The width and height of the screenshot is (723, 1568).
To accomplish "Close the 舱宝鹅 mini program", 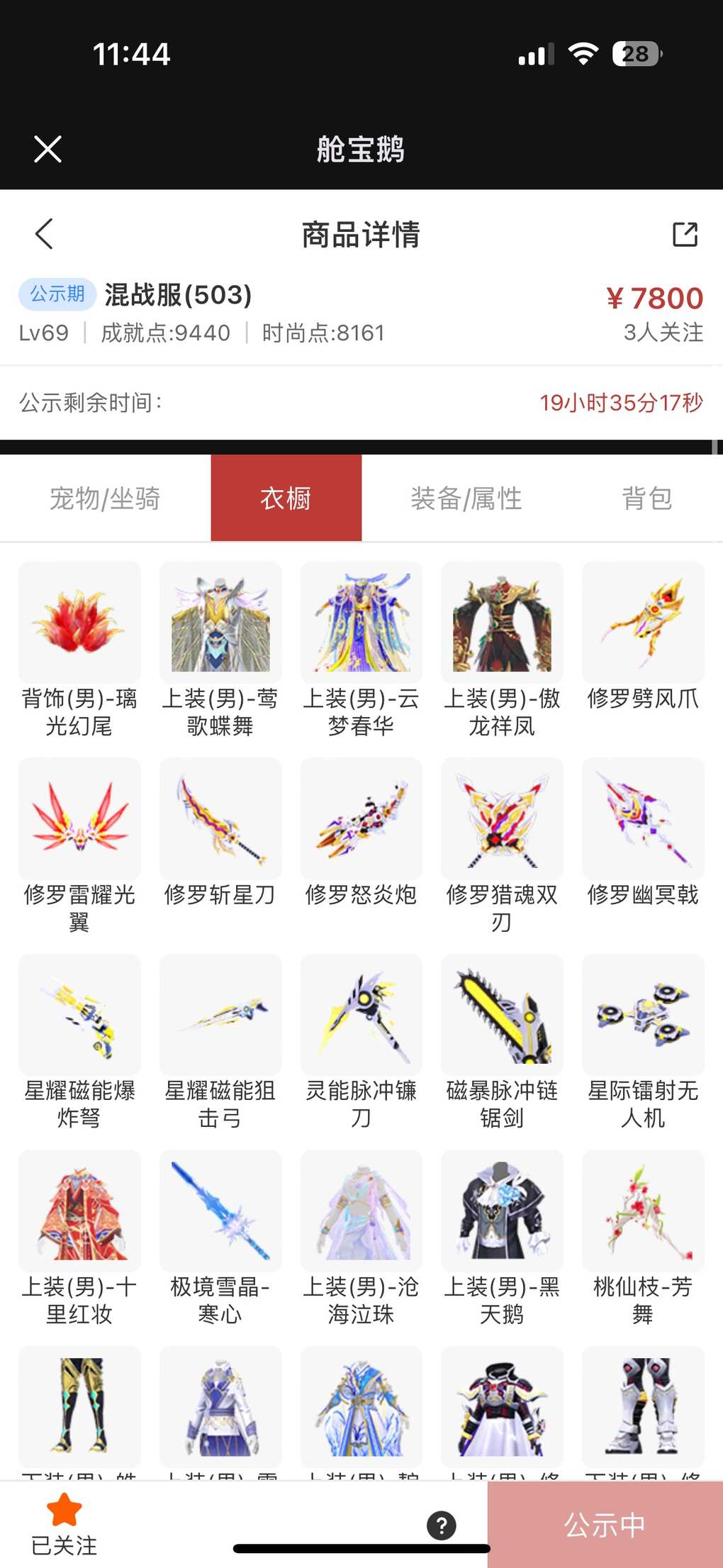I will [47, 149].
